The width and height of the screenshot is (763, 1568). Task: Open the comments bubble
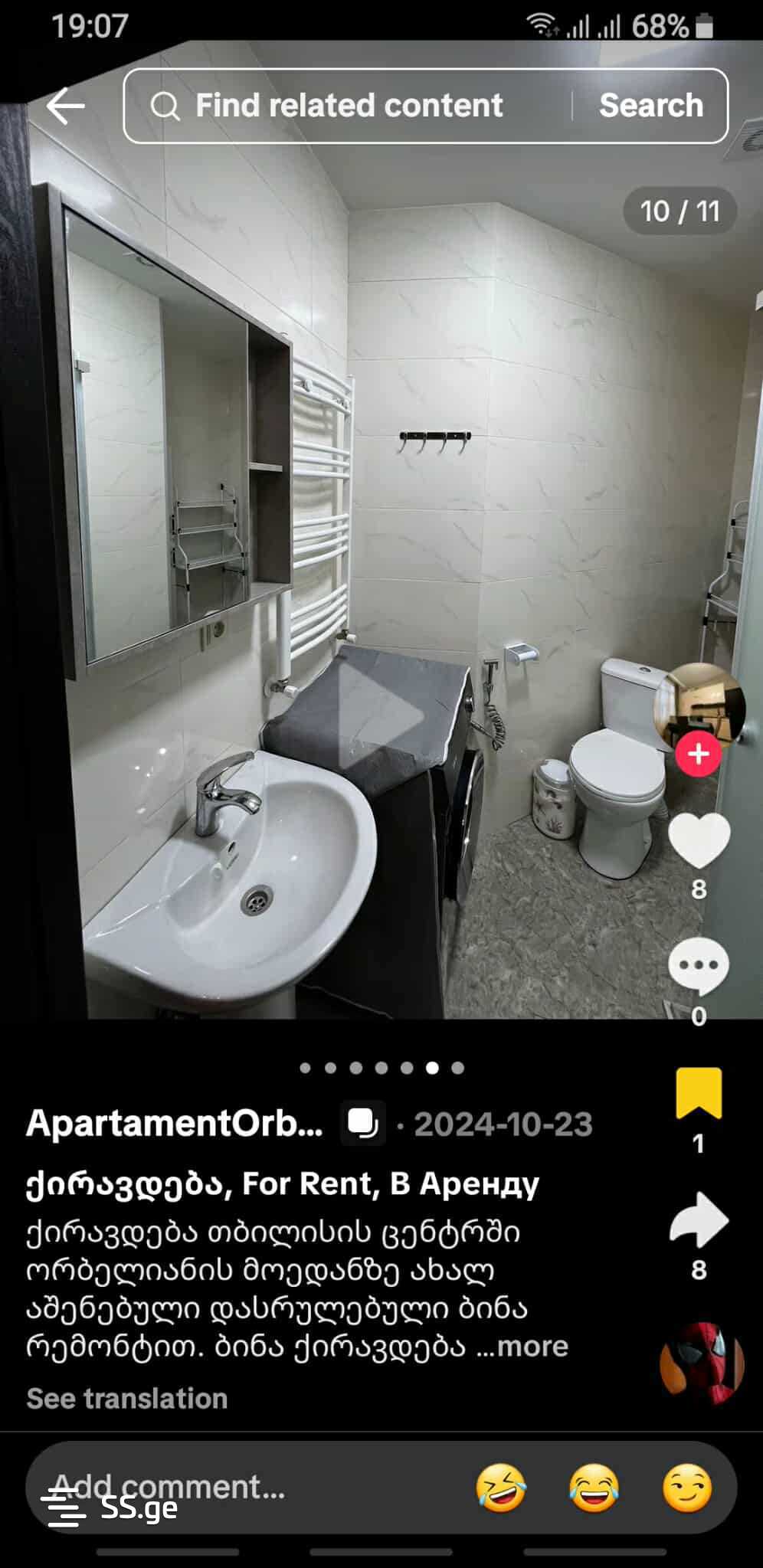click(x=699, y=966)
